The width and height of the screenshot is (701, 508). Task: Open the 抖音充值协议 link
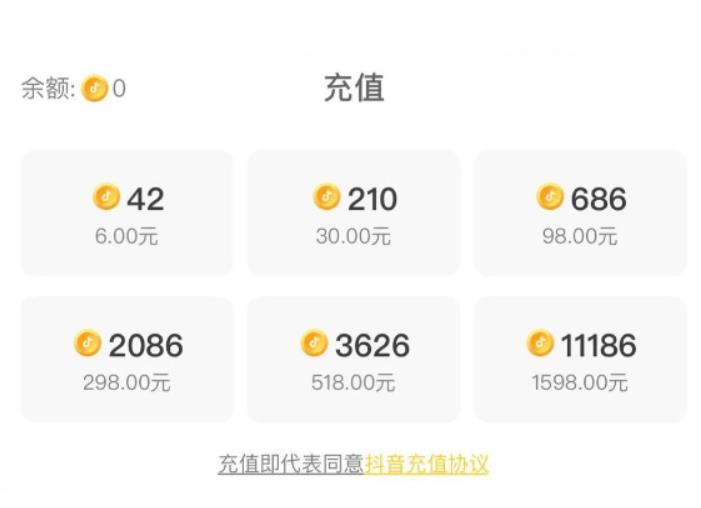coord(427,465)
